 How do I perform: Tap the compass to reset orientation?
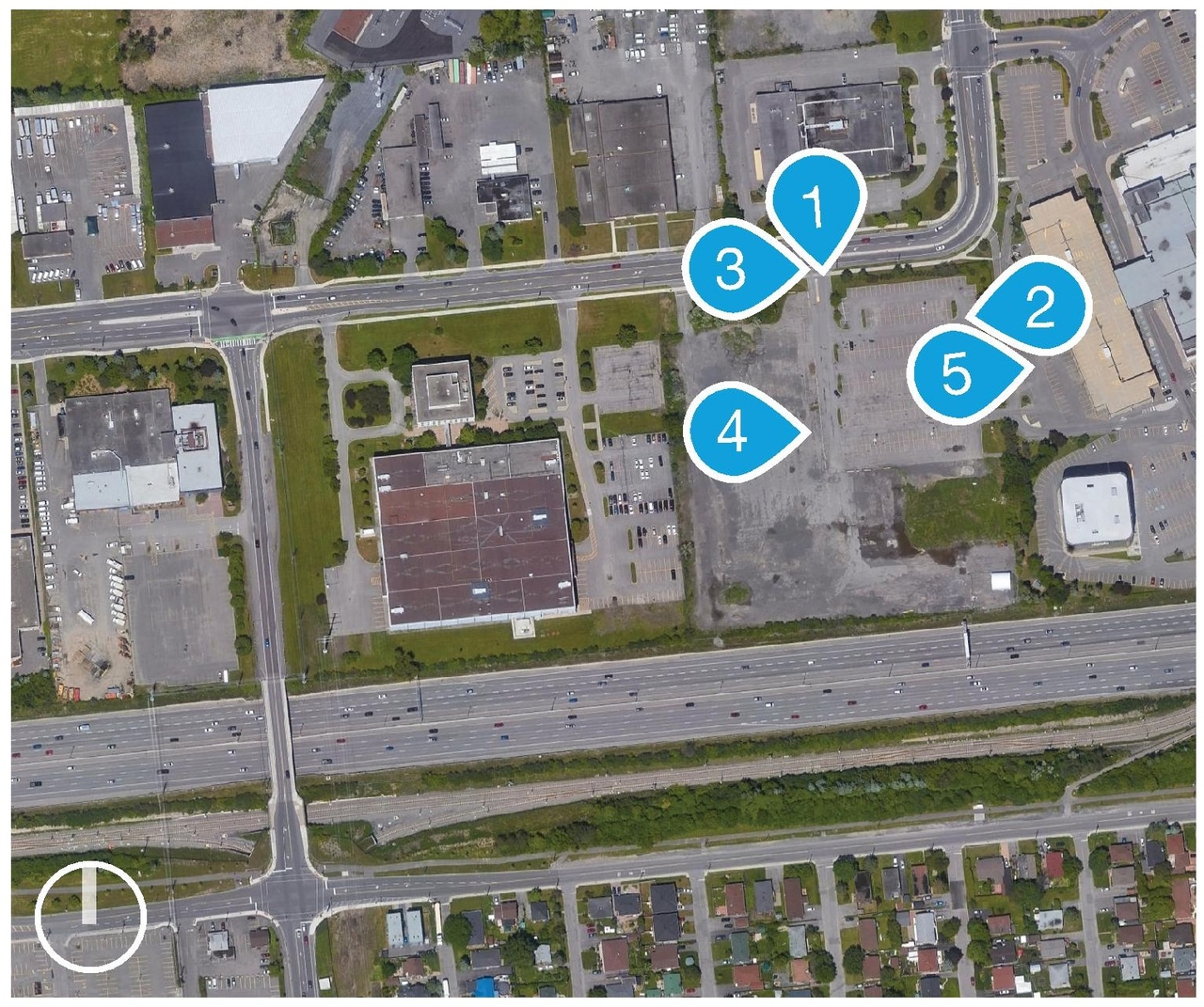pyautogui.click(x=89, y=915)
